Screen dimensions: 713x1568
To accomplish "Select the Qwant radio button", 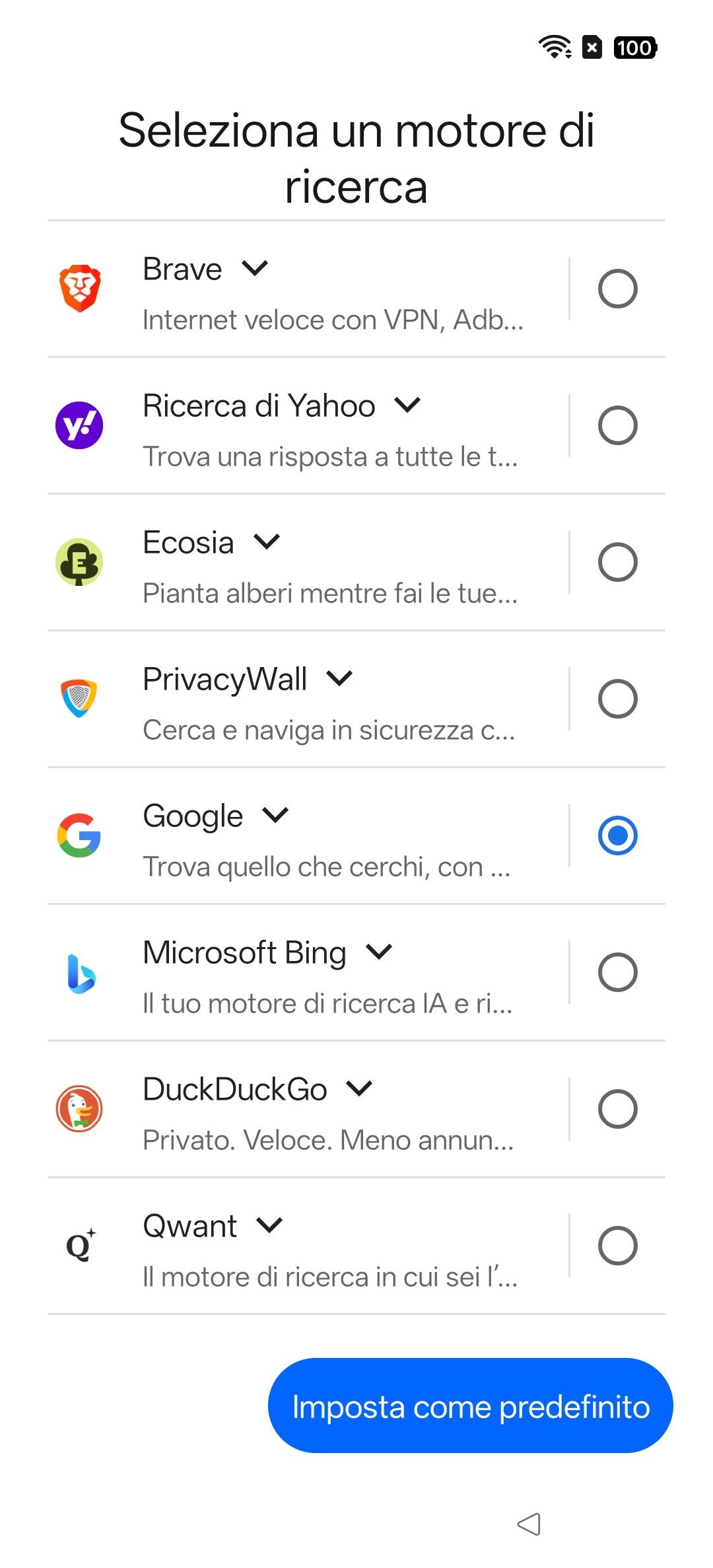I will [617, 1246].
